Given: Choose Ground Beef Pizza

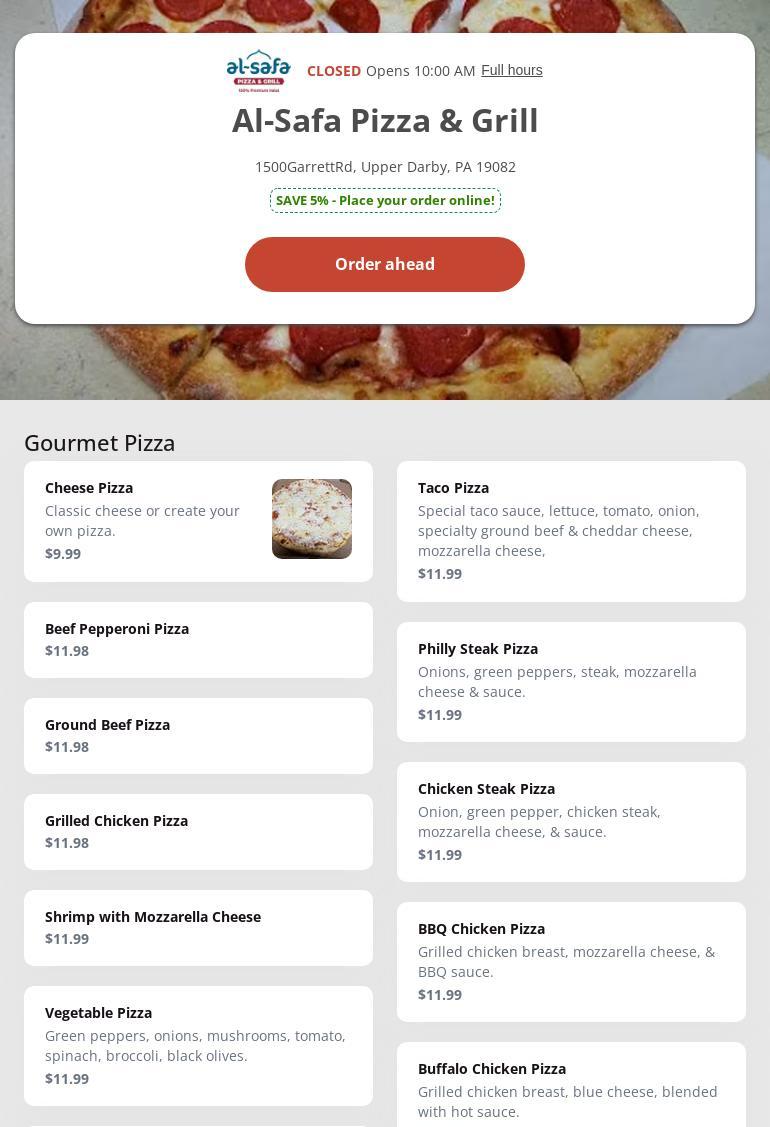Looking at the screenshot, I should coord(198,736).
